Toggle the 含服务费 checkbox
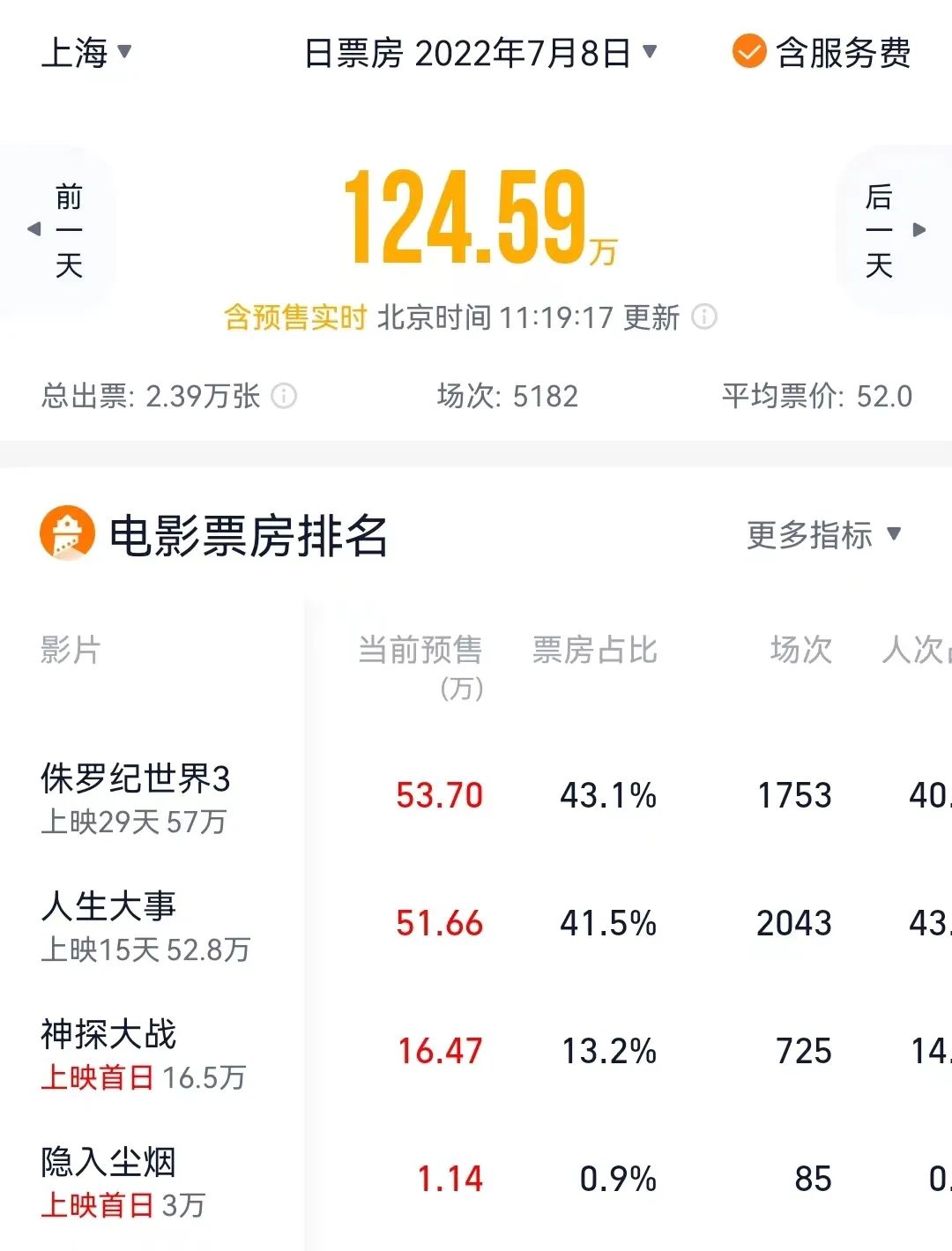The height and width of the screenshot is (1251, 952). 749,52
